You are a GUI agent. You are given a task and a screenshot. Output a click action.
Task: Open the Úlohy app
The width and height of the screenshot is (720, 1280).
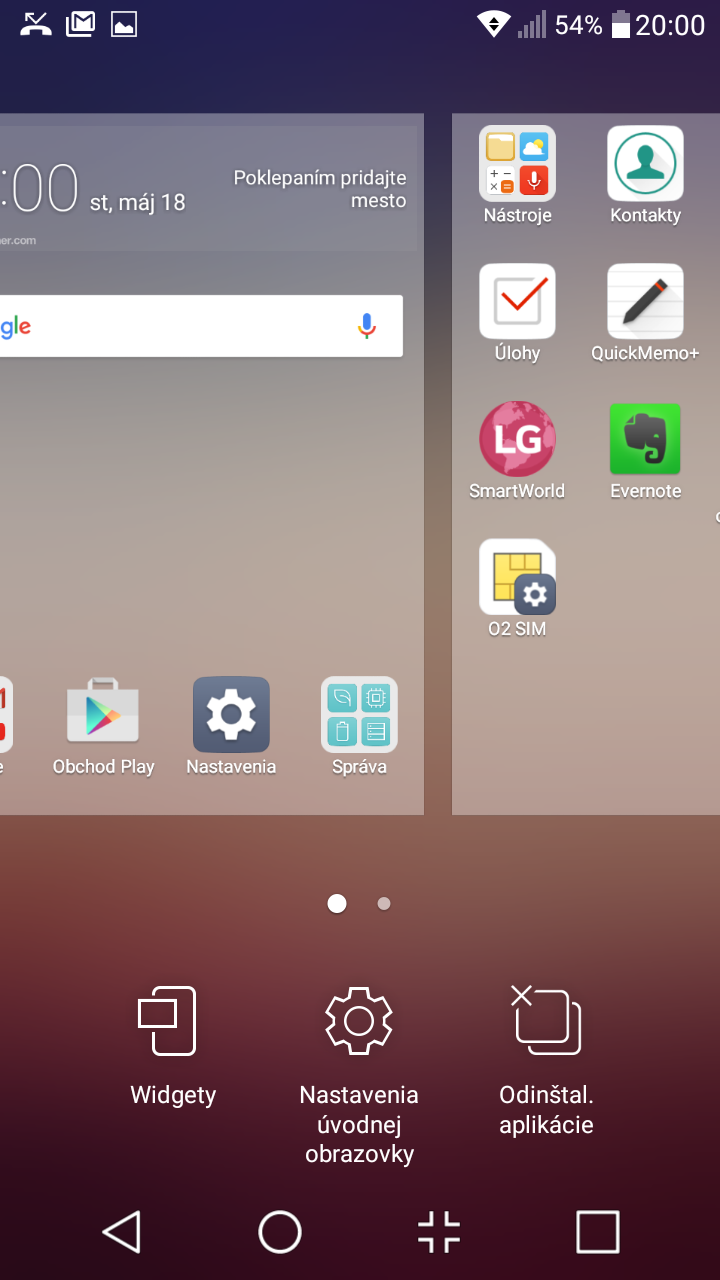(517, 313)
